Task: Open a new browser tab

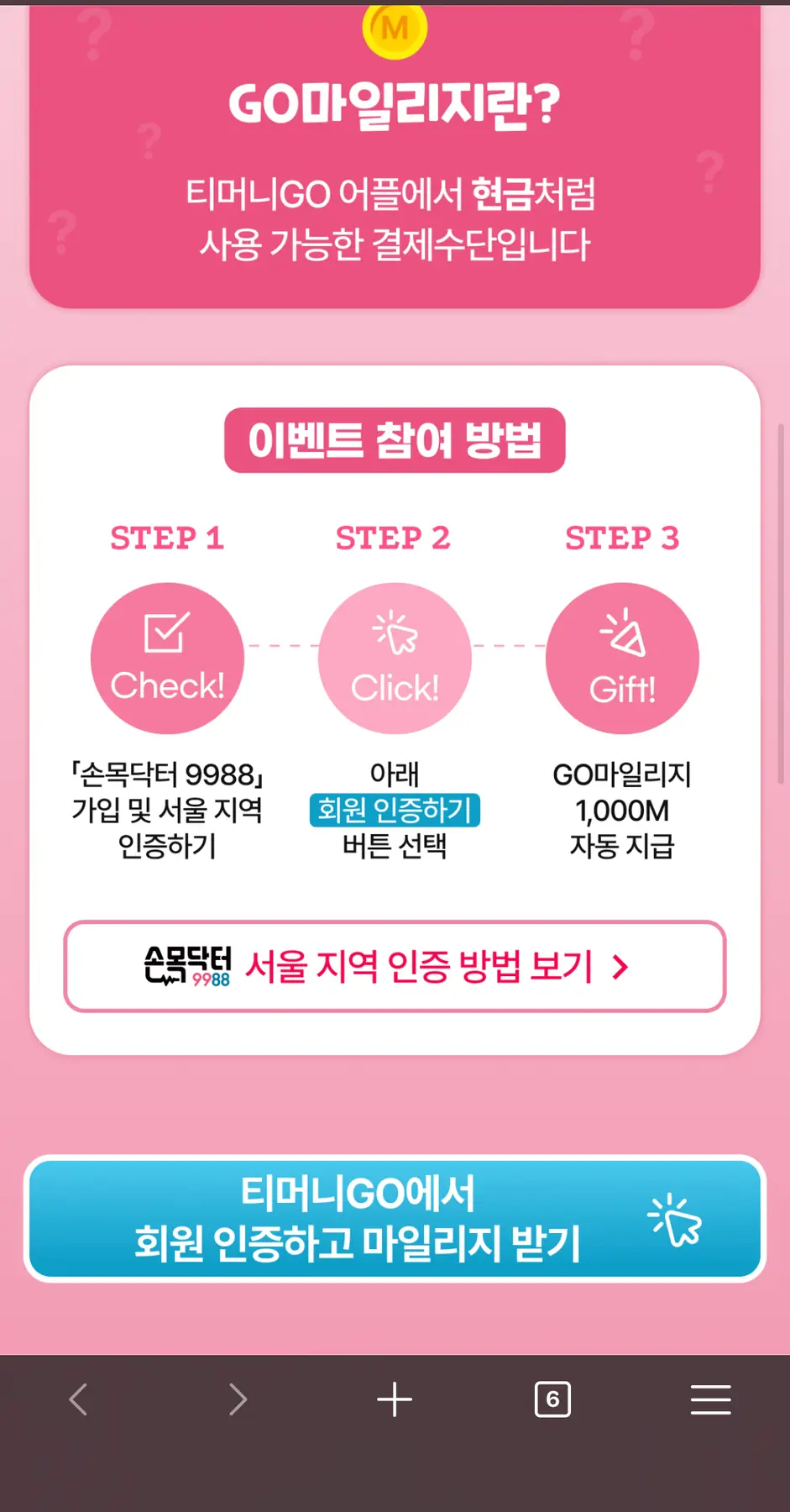Action: click(x=395, y=1399)
